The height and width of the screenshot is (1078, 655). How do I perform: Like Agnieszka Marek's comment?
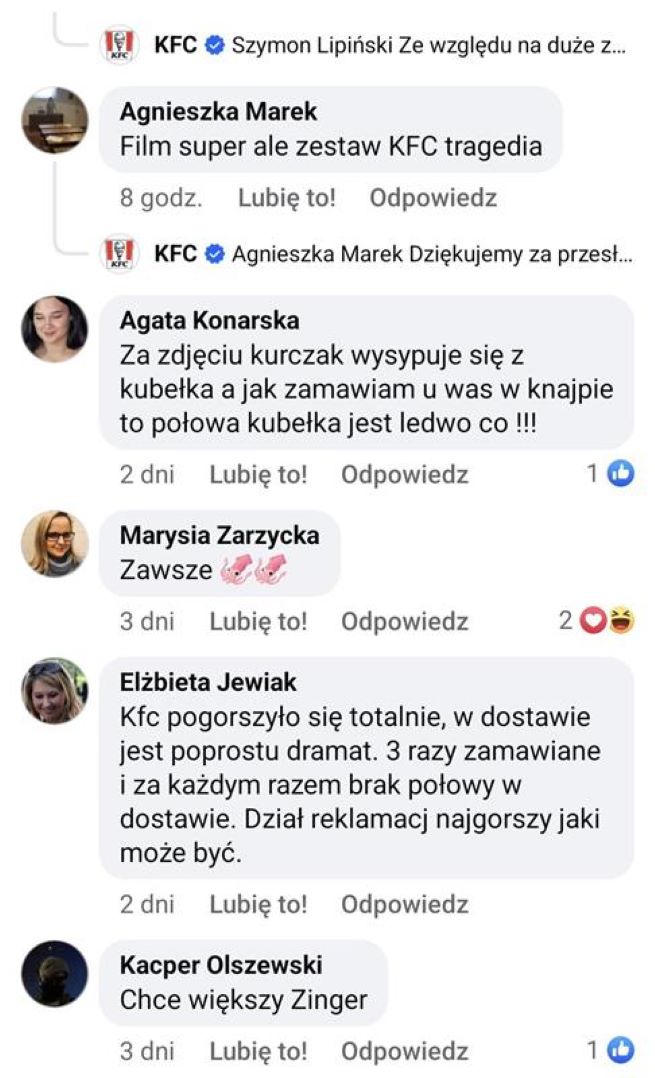[286, 198]
